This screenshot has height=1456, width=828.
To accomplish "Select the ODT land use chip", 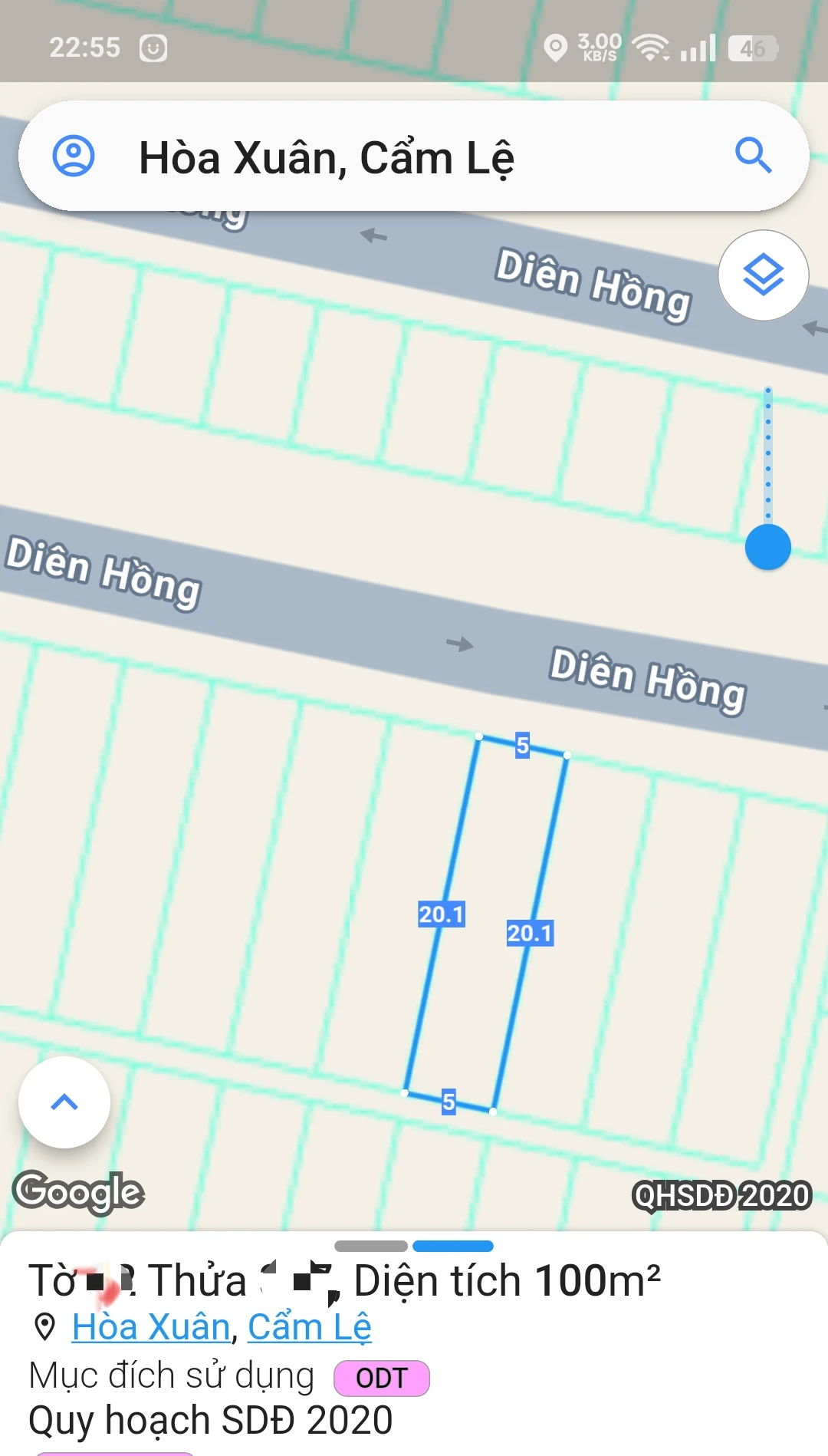I will 382,1378.
